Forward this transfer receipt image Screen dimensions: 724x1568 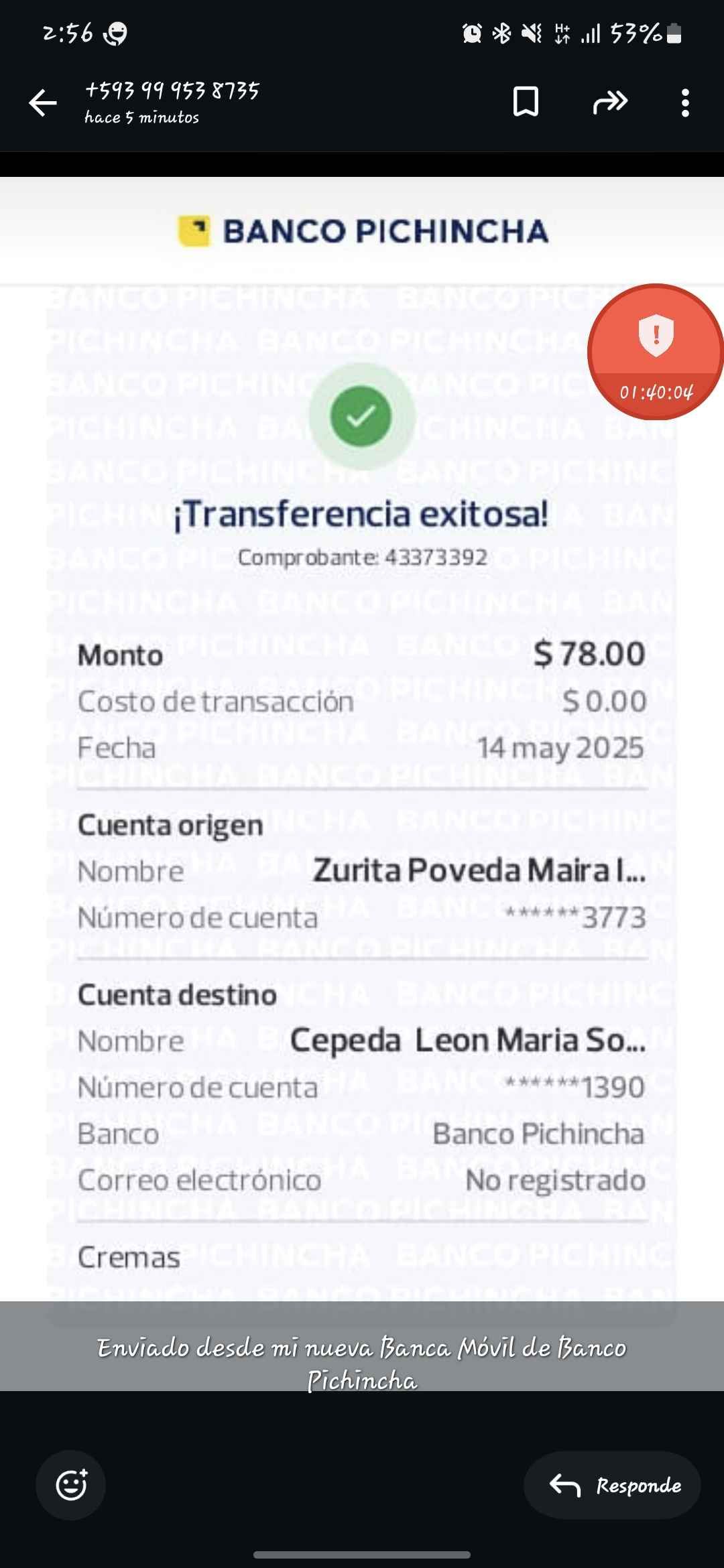pyautogui.click(x=610, y=103)
